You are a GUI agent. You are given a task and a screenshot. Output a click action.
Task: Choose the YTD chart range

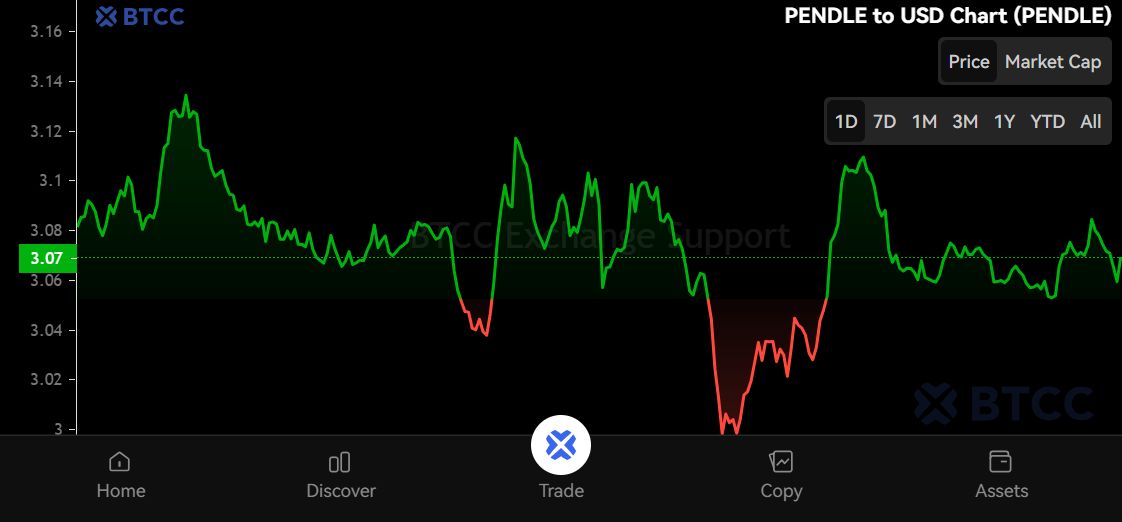pyautogui.click(x=1047, y=121)
